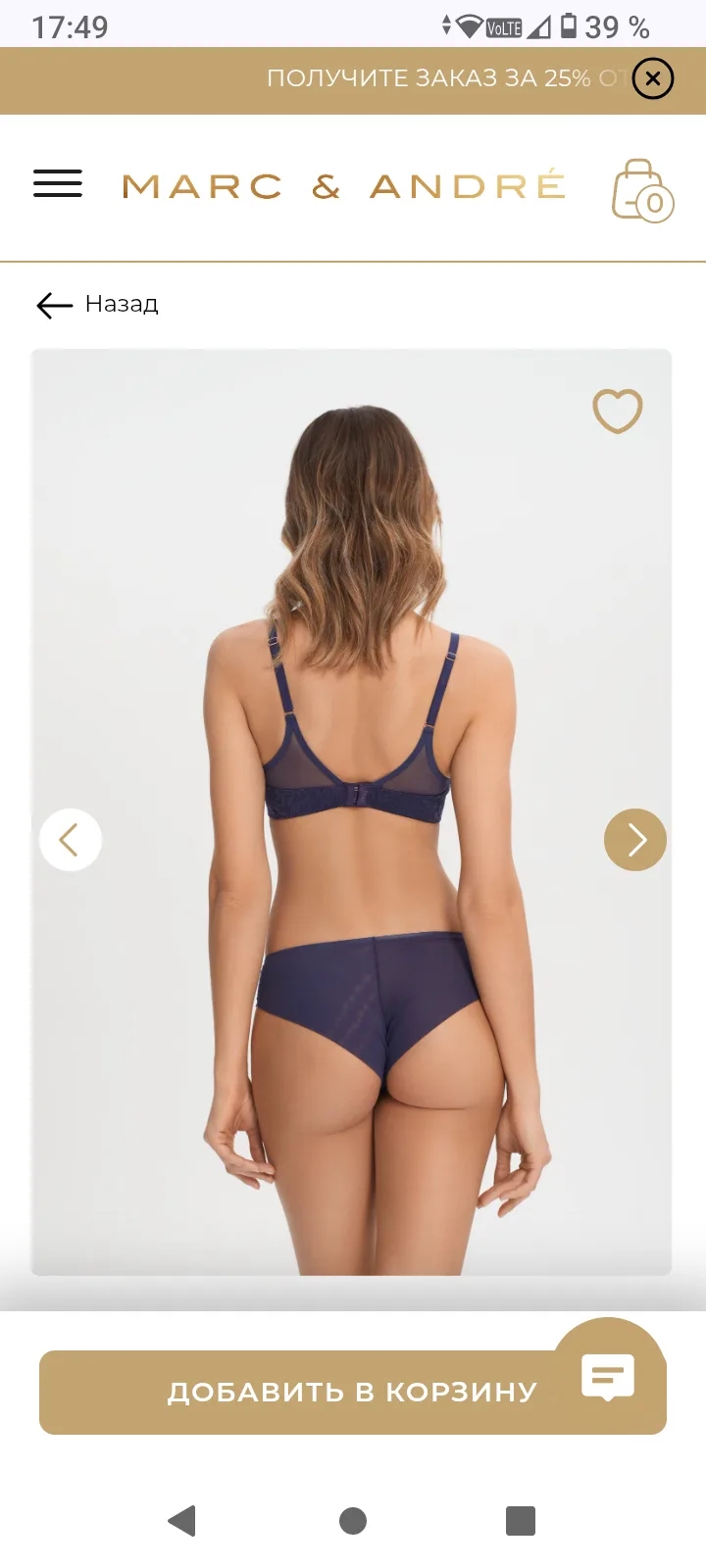Open the hamburger menu
Image resolution: width=706 pixels, height=1568 pixels.
pos(58,184)
